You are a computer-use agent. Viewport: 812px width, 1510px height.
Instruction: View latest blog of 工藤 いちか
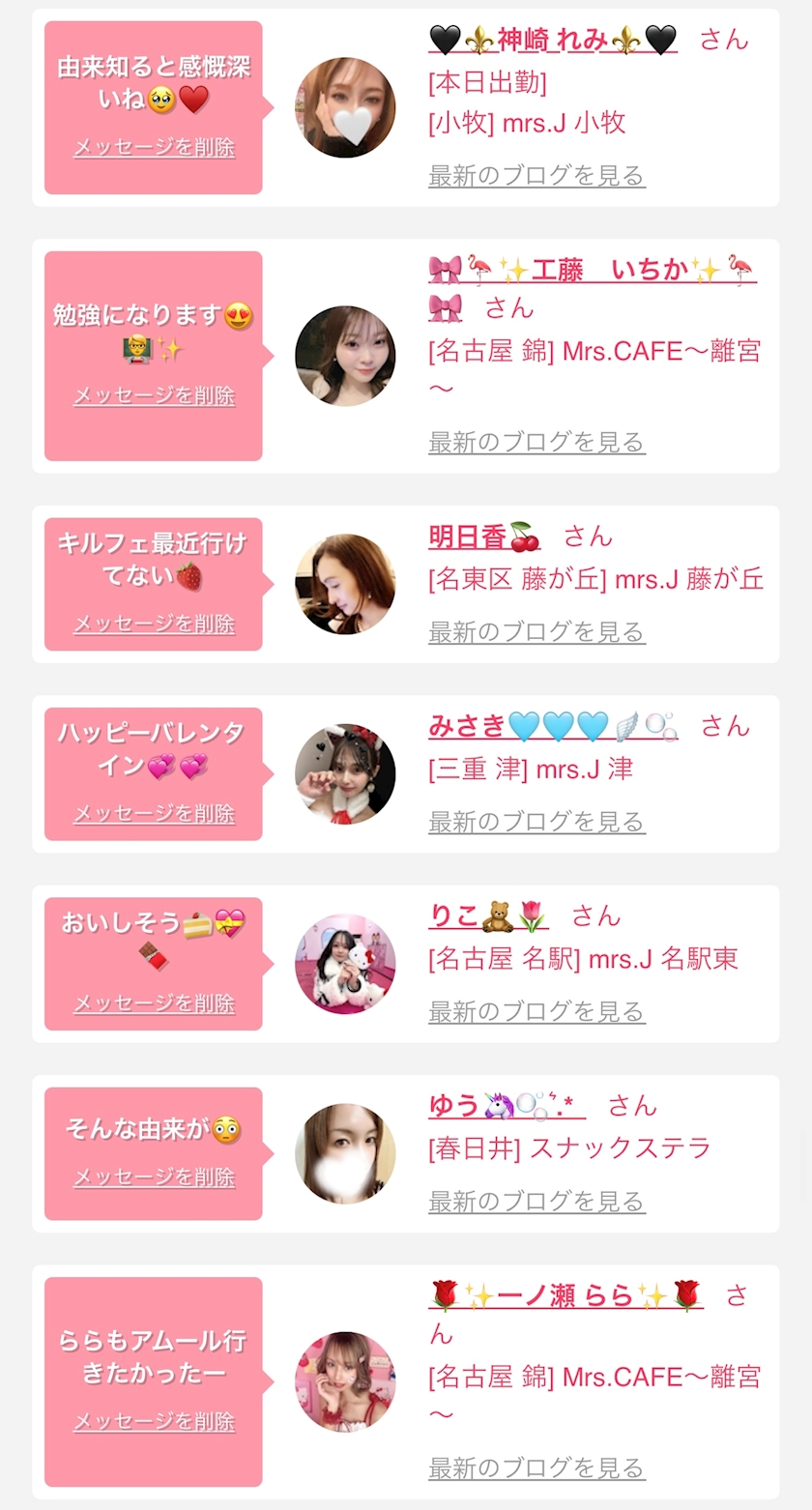[x=536, y=443]
